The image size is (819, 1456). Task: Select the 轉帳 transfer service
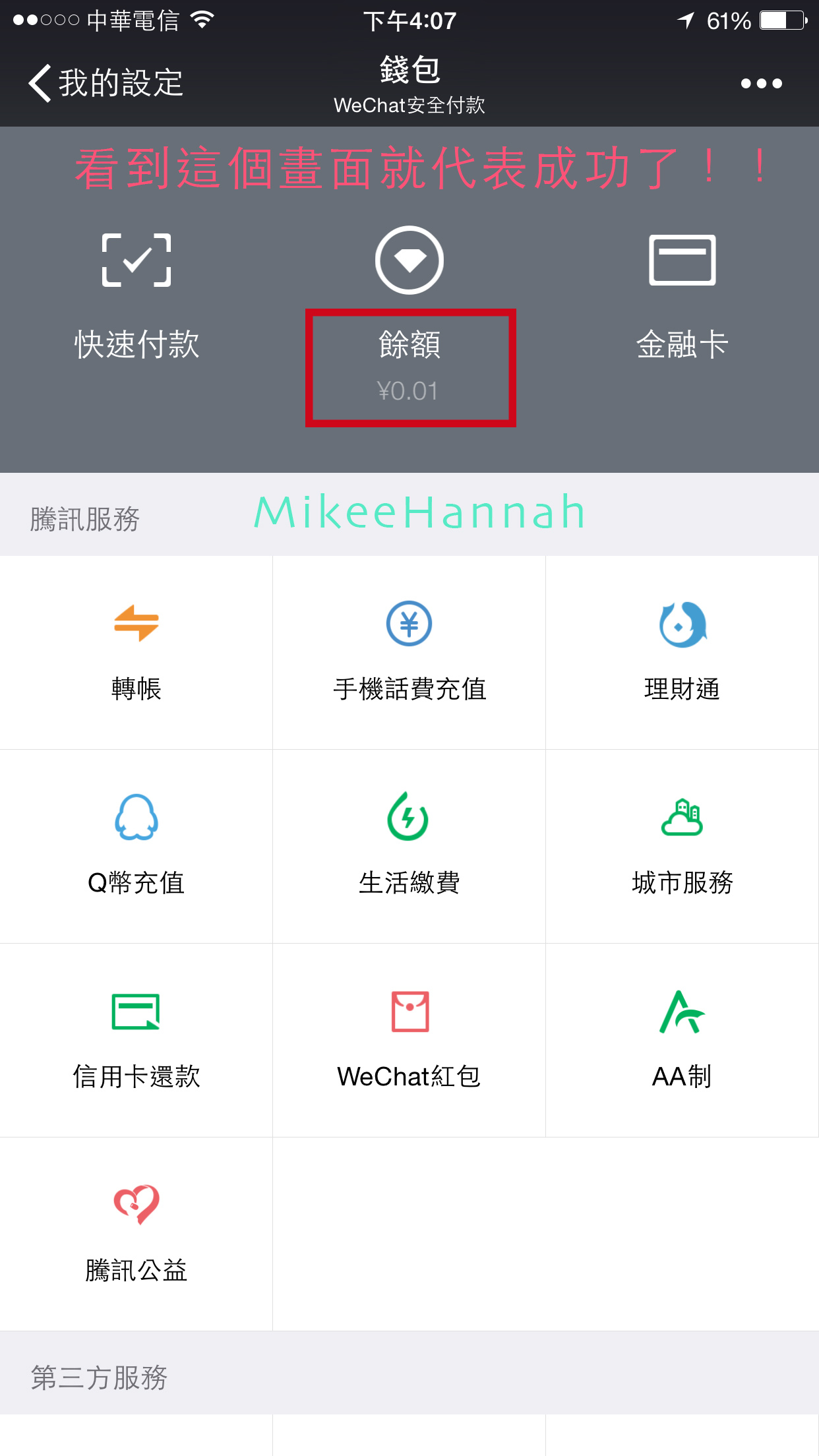click(x=136, y=652)
